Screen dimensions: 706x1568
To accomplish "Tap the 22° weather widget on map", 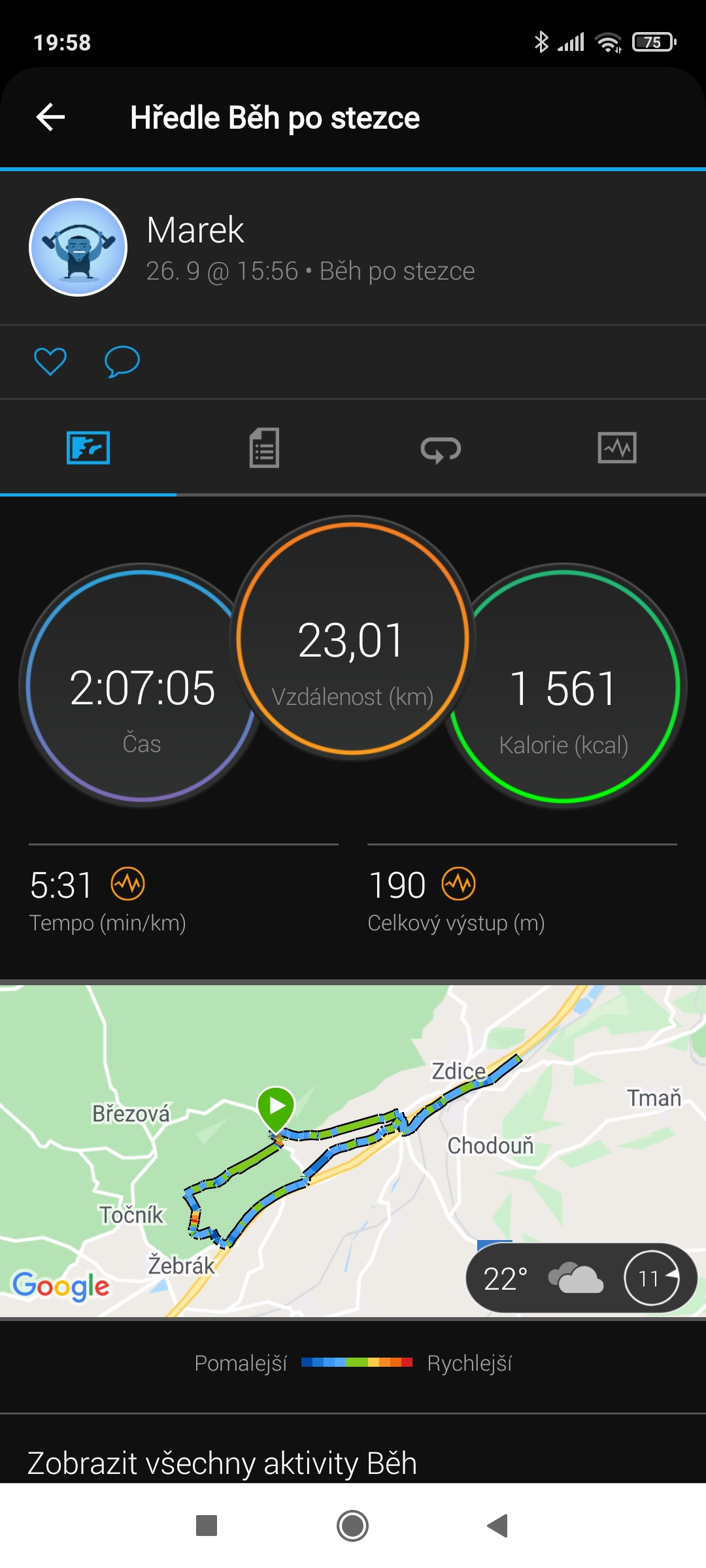I will (x=581, y=1278).
